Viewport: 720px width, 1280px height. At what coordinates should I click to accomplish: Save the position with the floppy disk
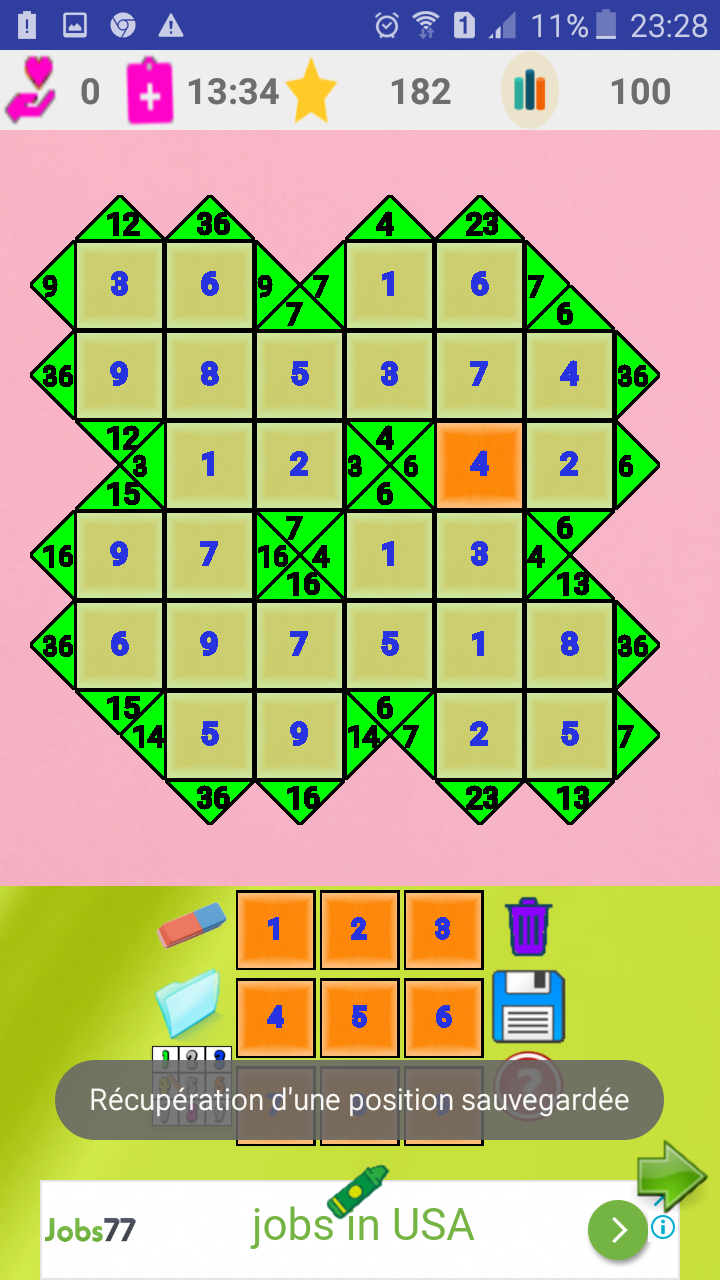pos(529,1007)
